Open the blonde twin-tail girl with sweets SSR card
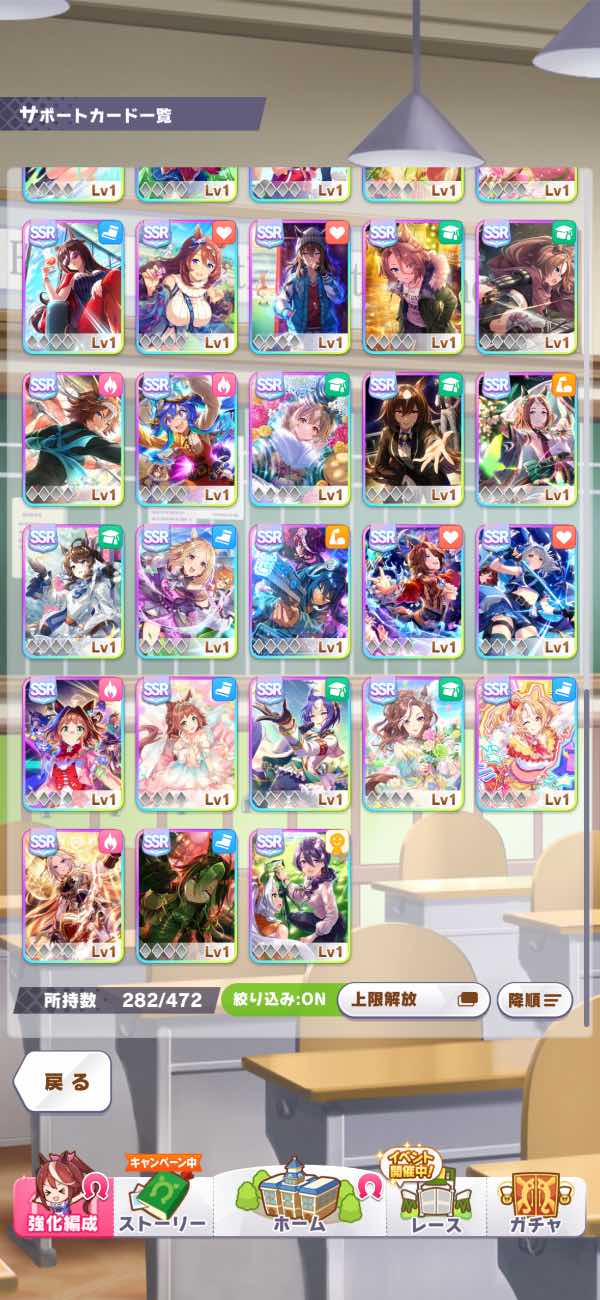Image resolution: width=600 pixels, height=1300 pixels. tap(526, 743)
